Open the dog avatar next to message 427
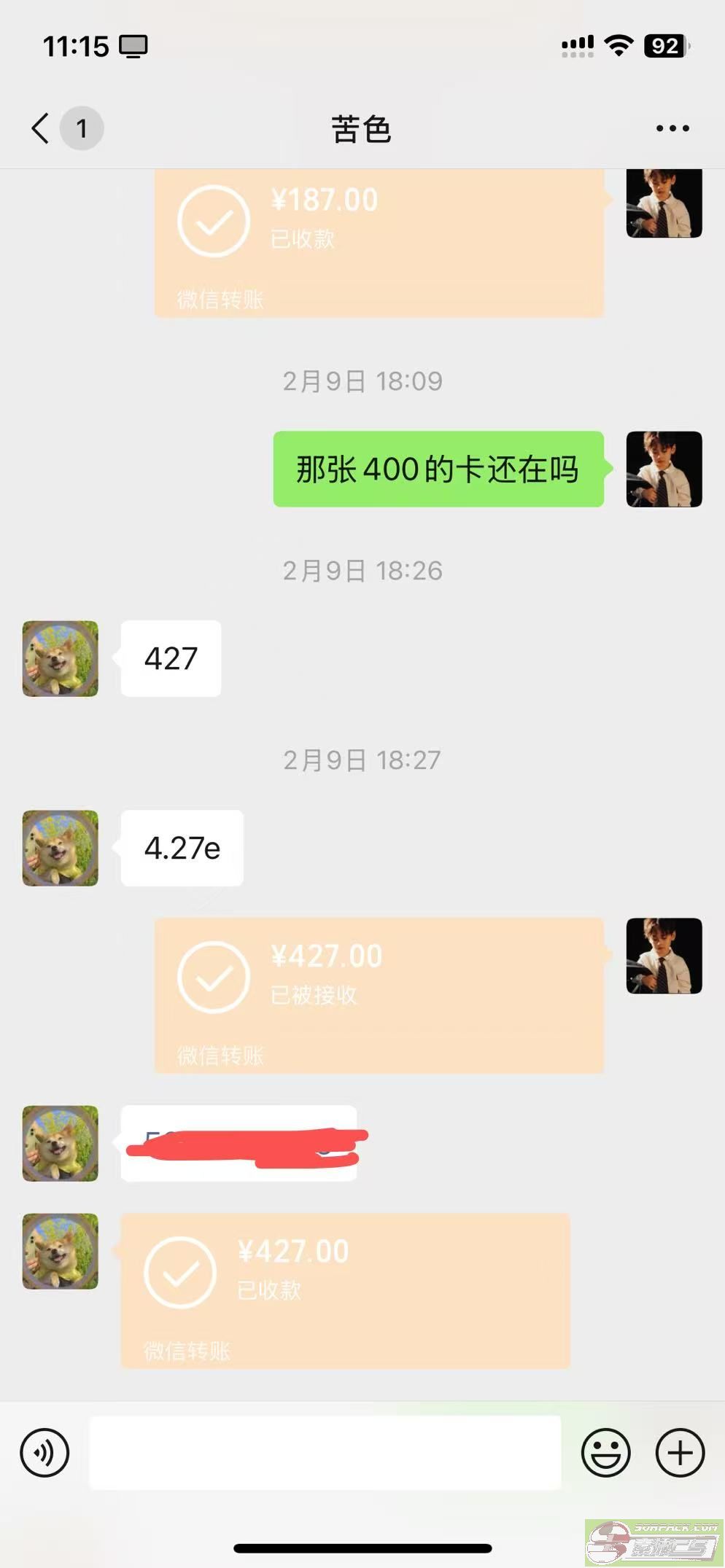 [61, 658]
